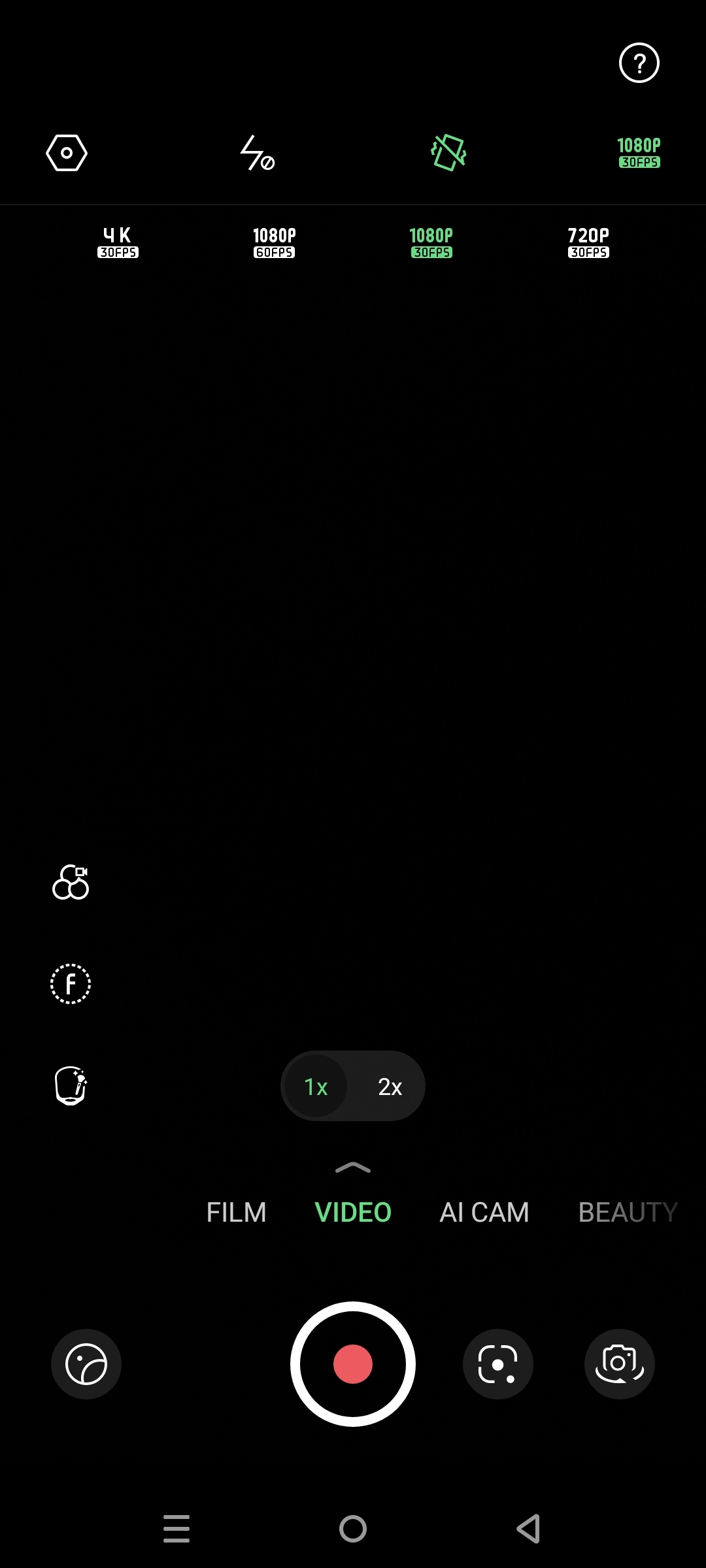Open face beauty effect icon
The image size is (706, 1568).
[71, 1085]
